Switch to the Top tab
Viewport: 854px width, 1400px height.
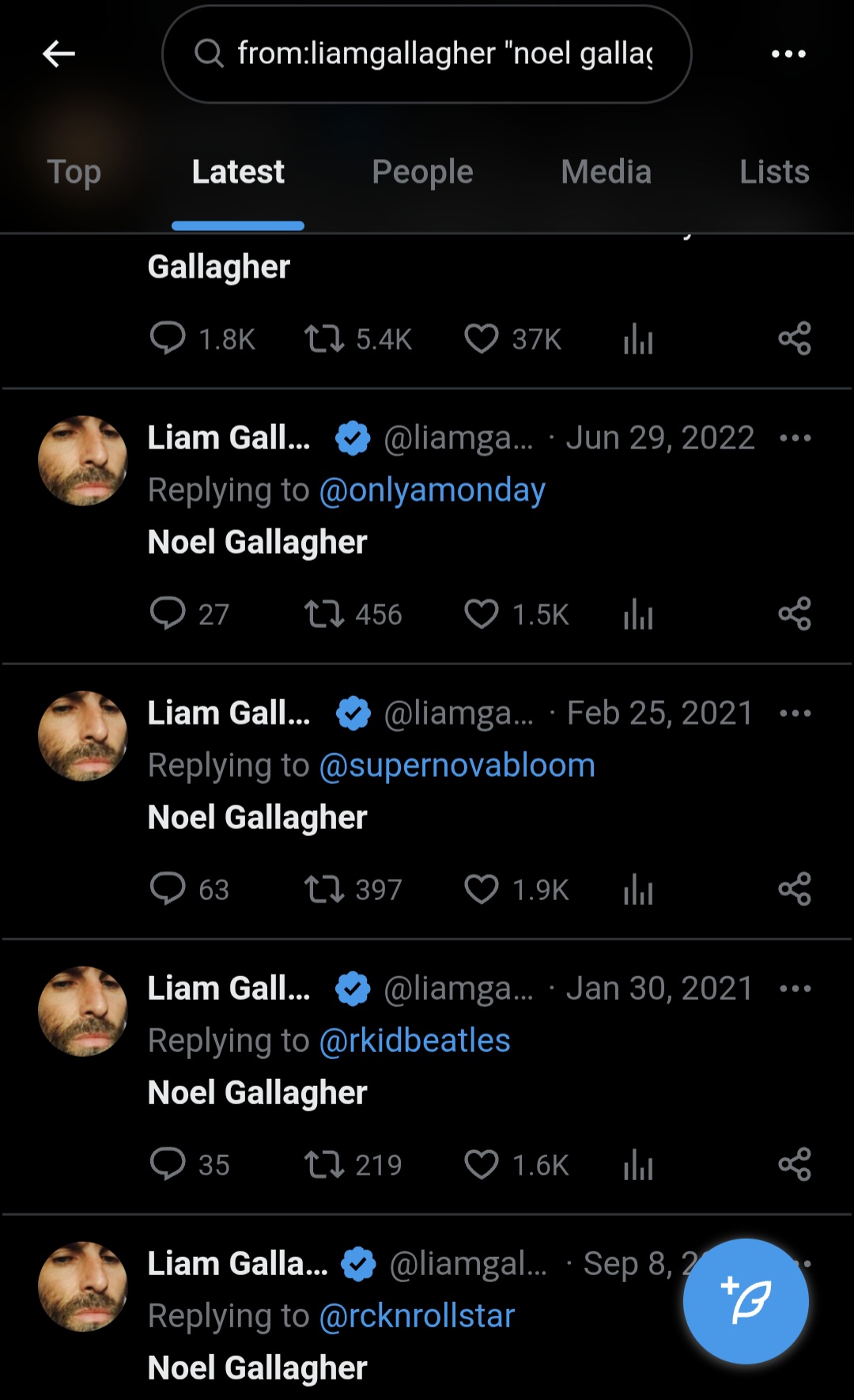pyautogui.click(x=74, y=172)
